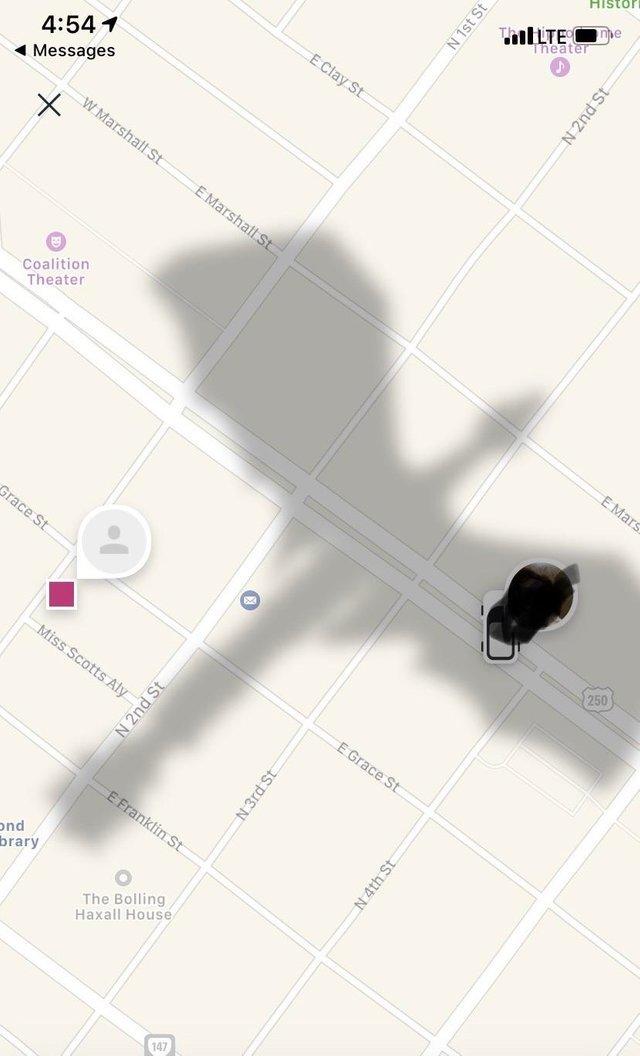Tap the rider pickup pin avatar
This screenshot has width=640, height=1056.
click(114, 541)
